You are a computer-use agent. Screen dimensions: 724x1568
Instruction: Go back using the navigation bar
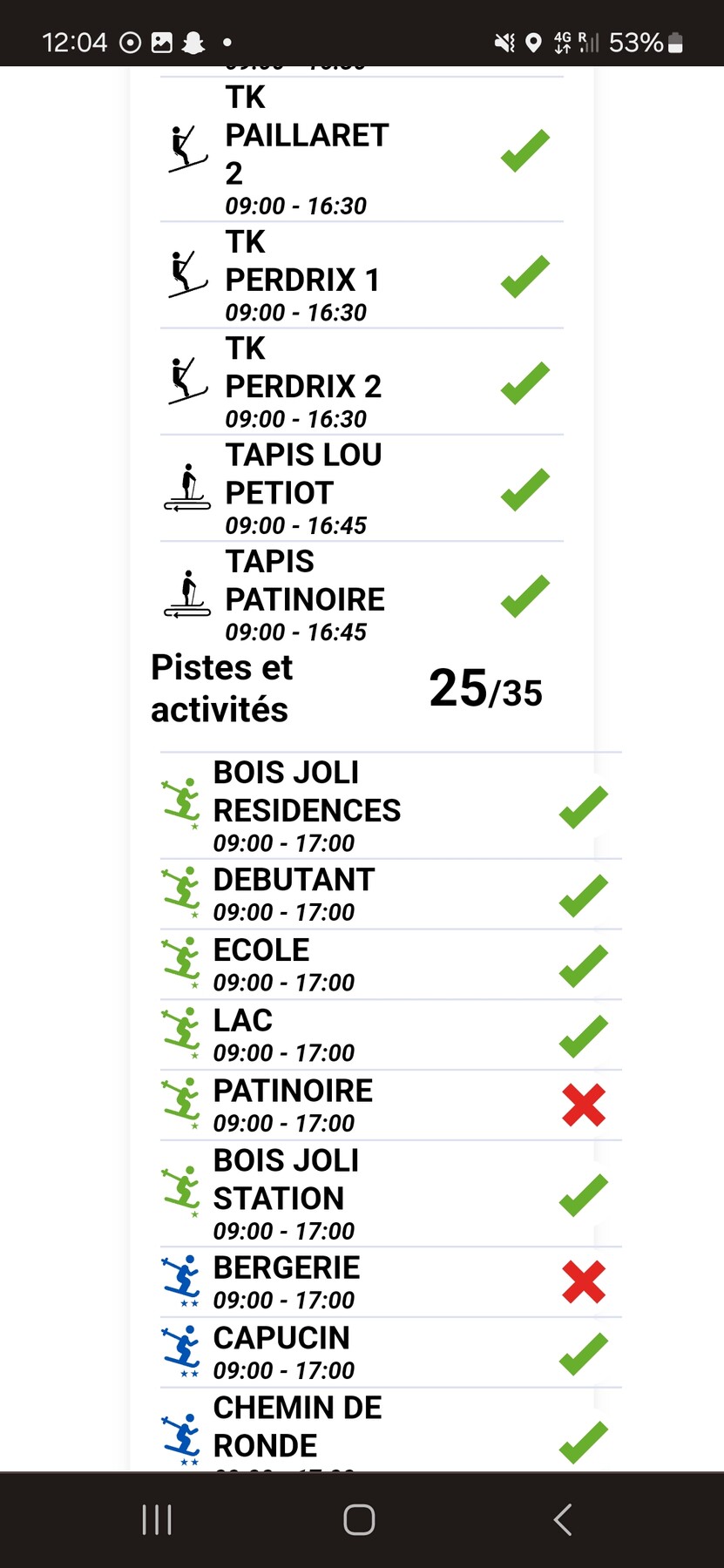(x=563, y=1519)
